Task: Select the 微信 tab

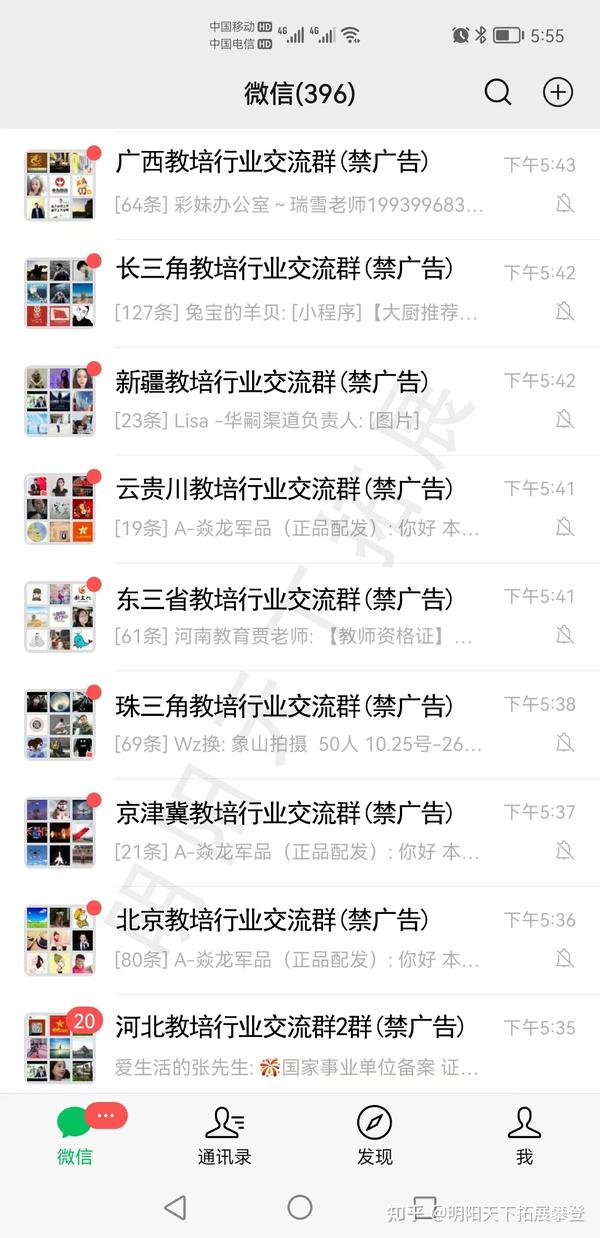Action: [75, 1136]
